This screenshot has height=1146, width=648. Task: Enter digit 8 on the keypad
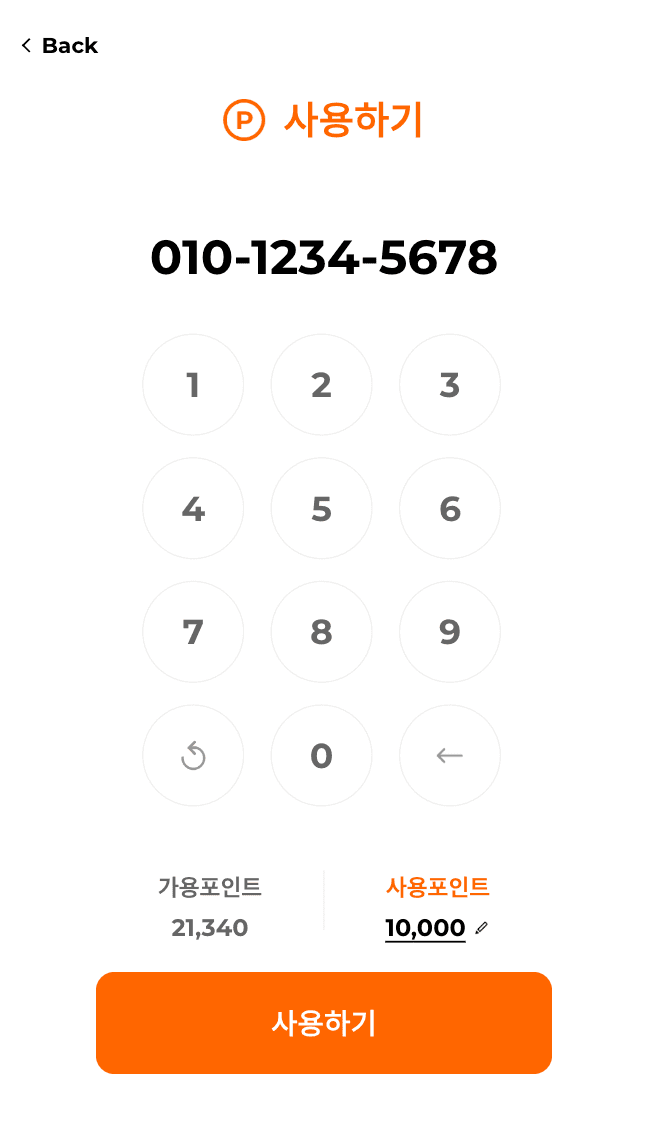pos(321,632)
